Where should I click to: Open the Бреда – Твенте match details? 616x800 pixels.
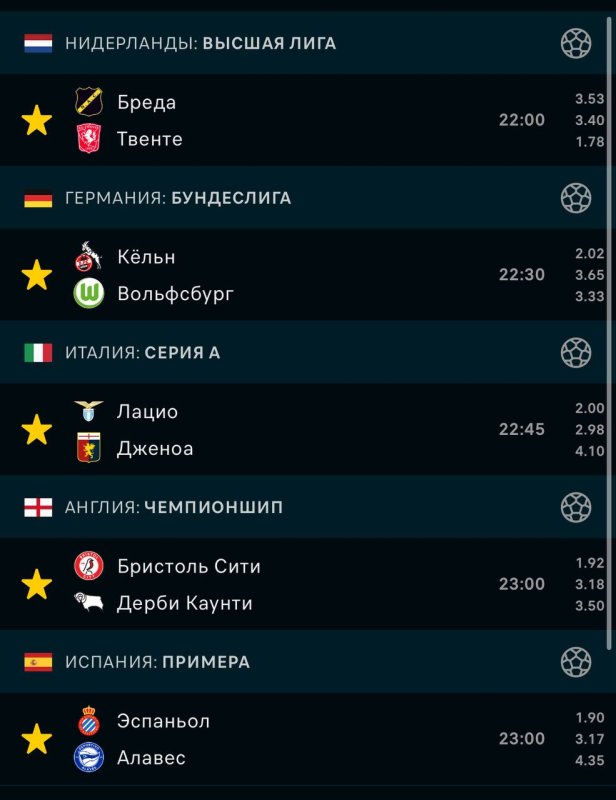pyautogui.click(x=300, y=121)
